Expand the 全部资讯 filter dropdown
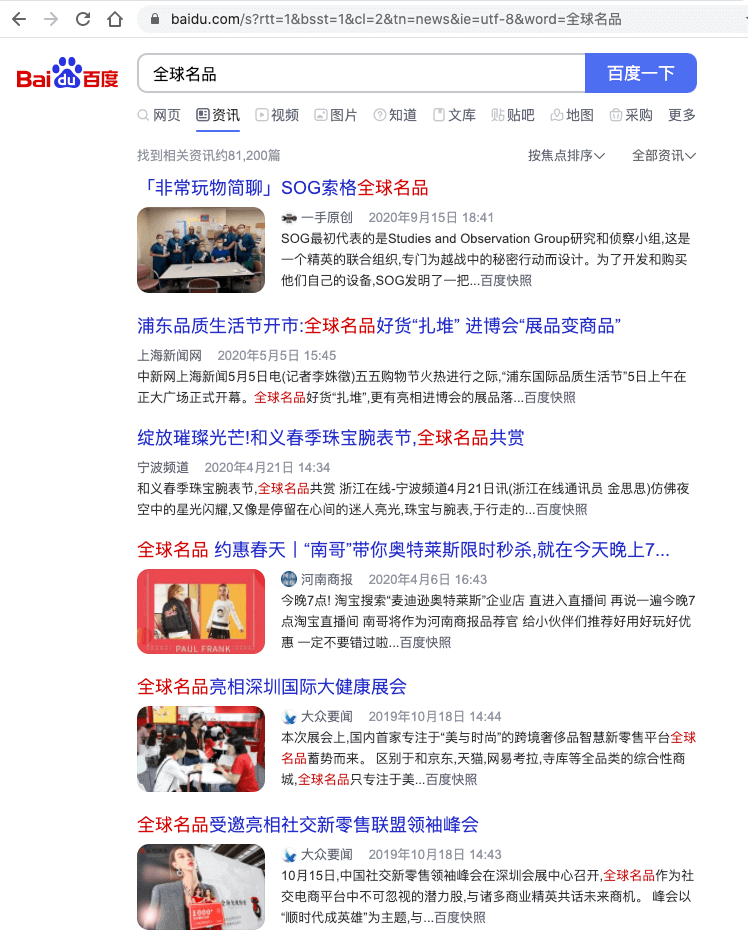Viewport: 748px width, 944px height. pyautogui.click(x=663, y=156)
